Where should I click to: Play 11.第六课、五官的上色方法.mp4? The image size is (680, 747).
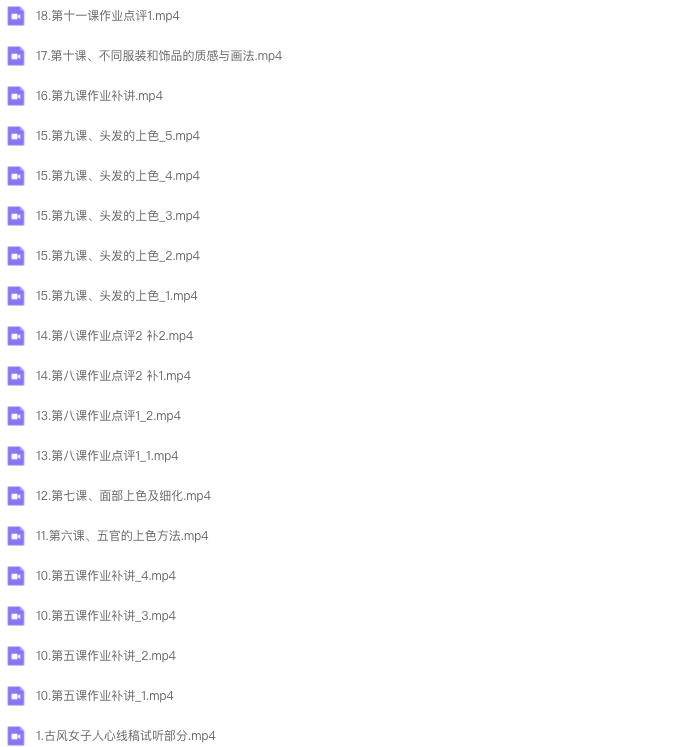[122, 536]
